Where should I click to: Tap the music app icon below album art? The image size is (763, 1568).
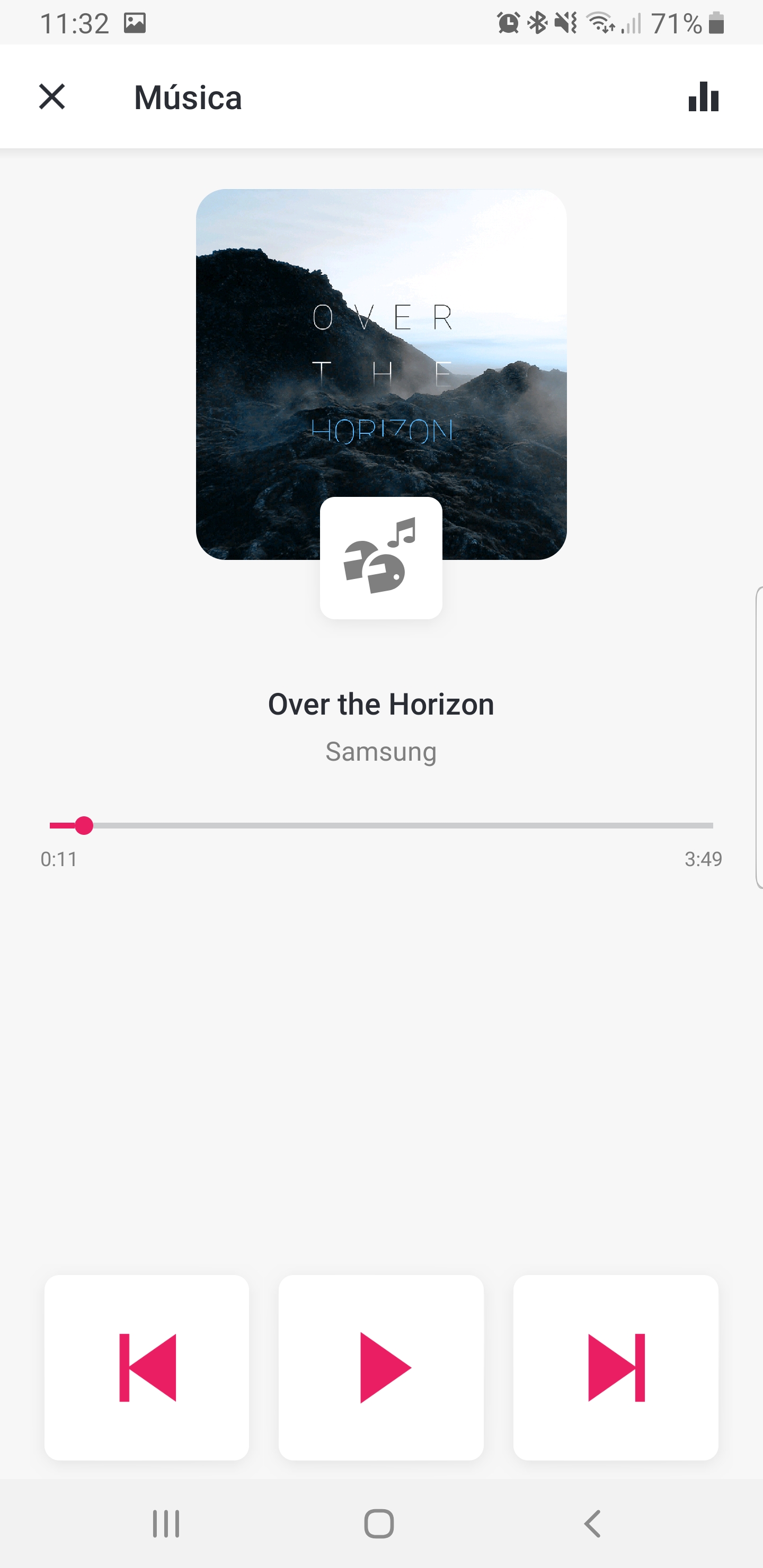(x=381, y=558)
